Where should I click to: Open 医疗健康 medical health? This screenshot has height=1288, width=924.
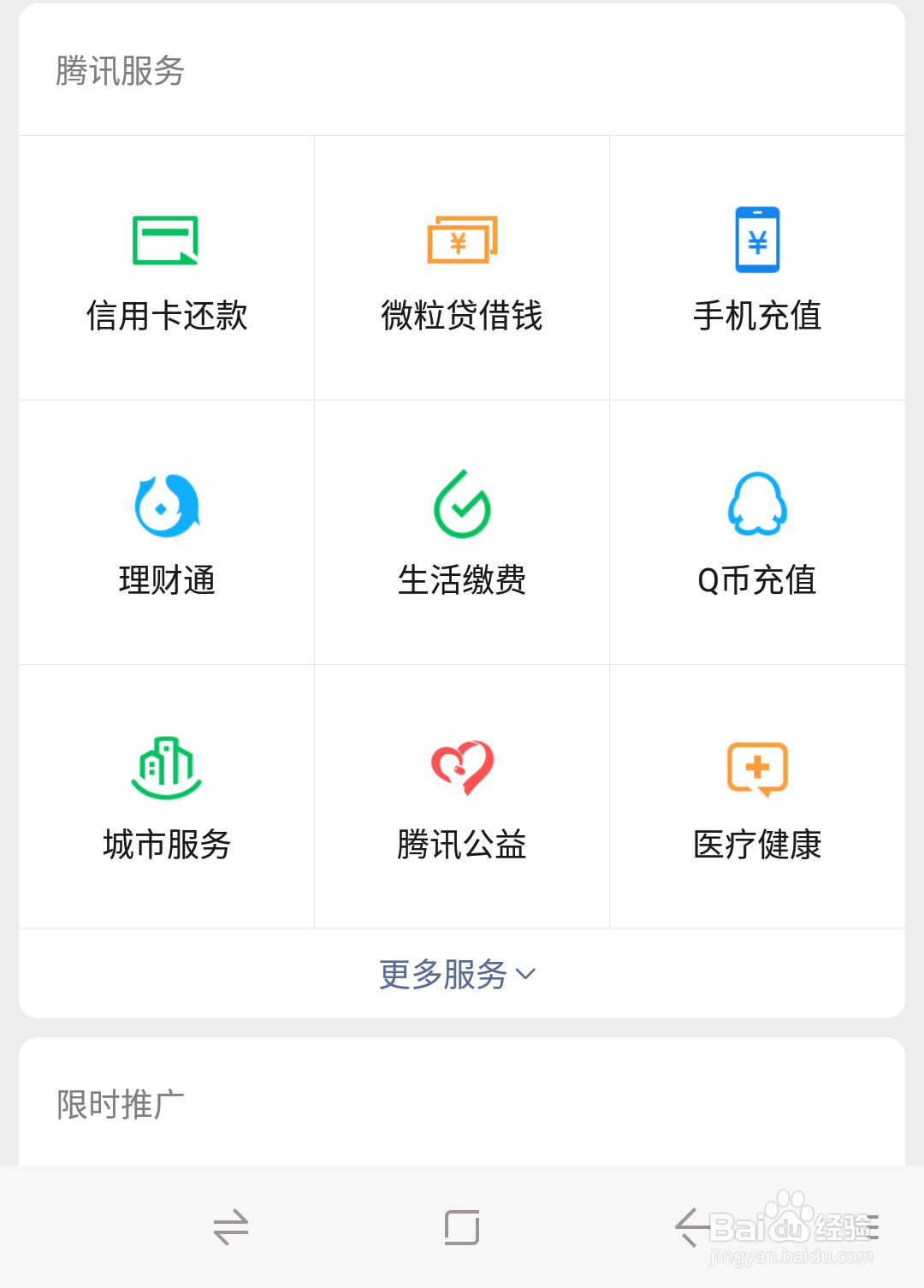point(757,796)
